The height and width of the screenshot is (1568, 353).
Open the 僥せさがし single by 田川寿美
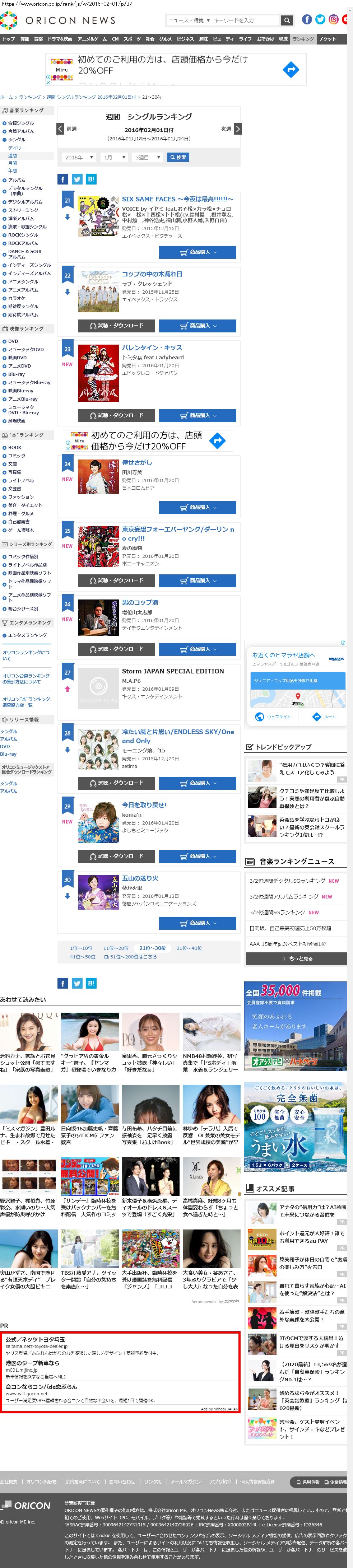point(137,463)
